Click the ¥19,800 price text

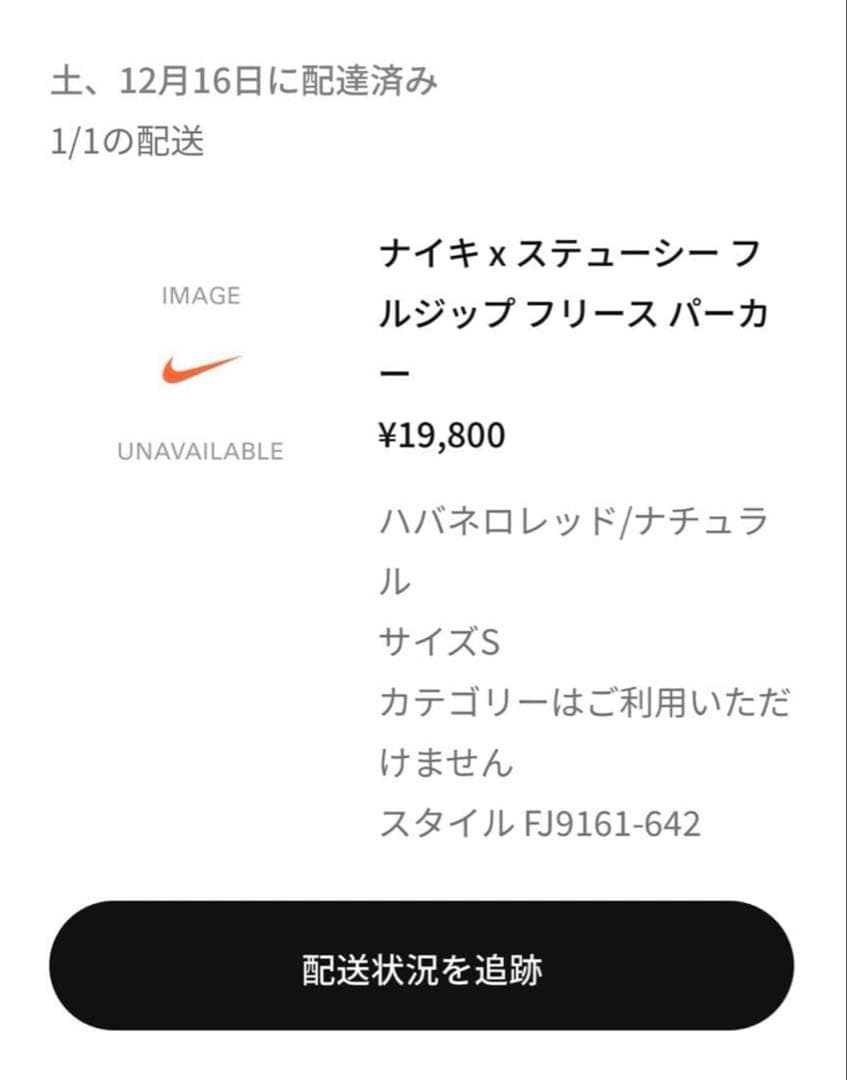443,435
